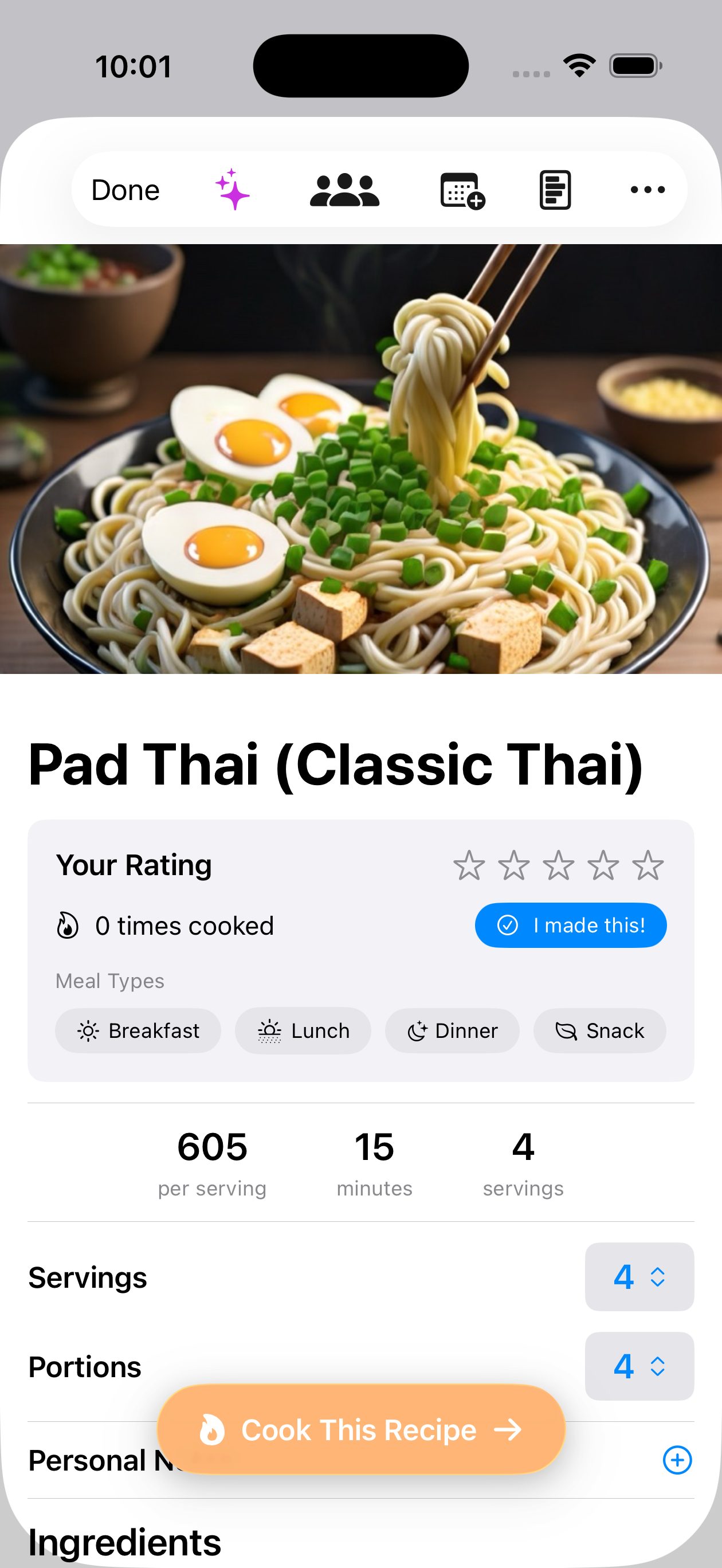Tag recipe as a Snack
The width and height of the screenshot is (722, 1568).
coord(599,1030)
